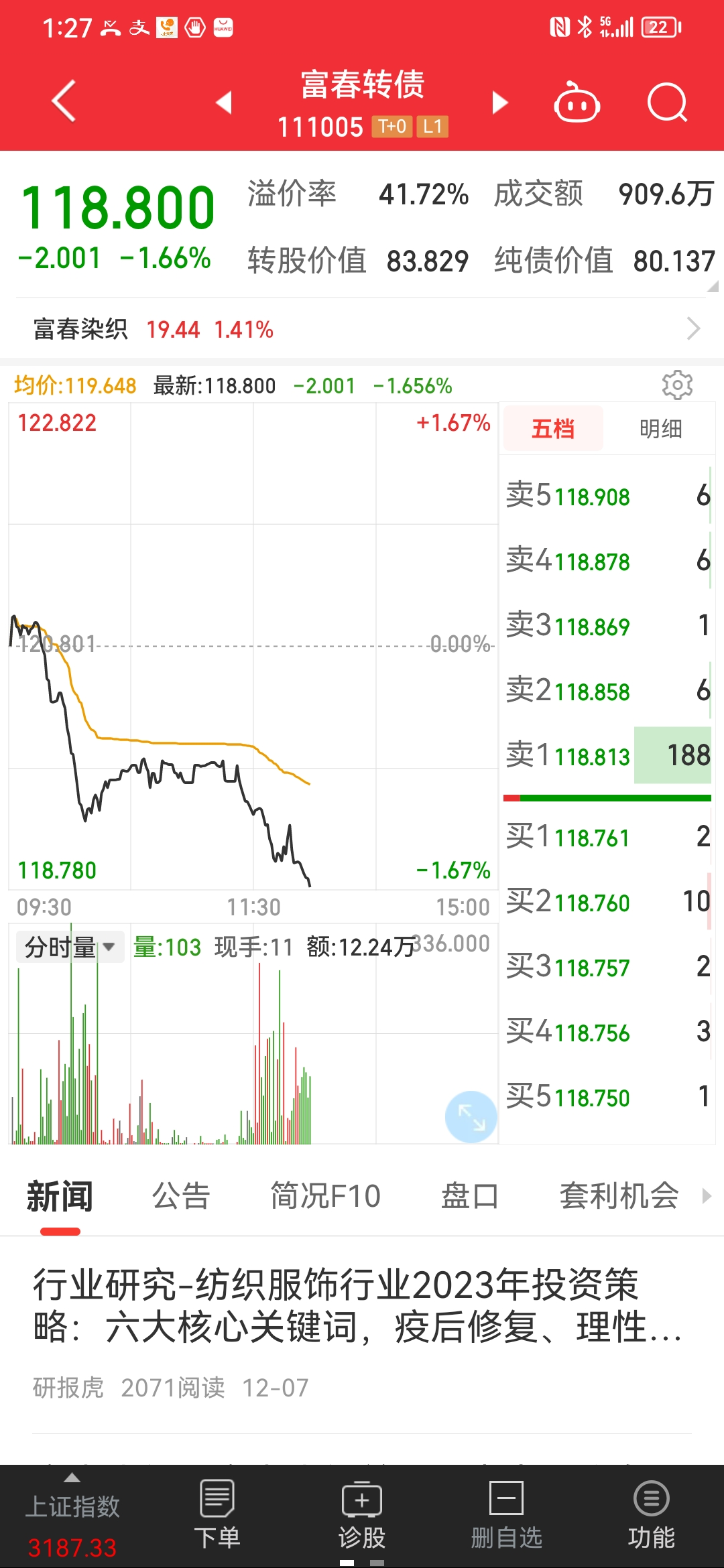Open the robot assistant icon
This screenshot has height=1568, width=724.
[577, 103]
